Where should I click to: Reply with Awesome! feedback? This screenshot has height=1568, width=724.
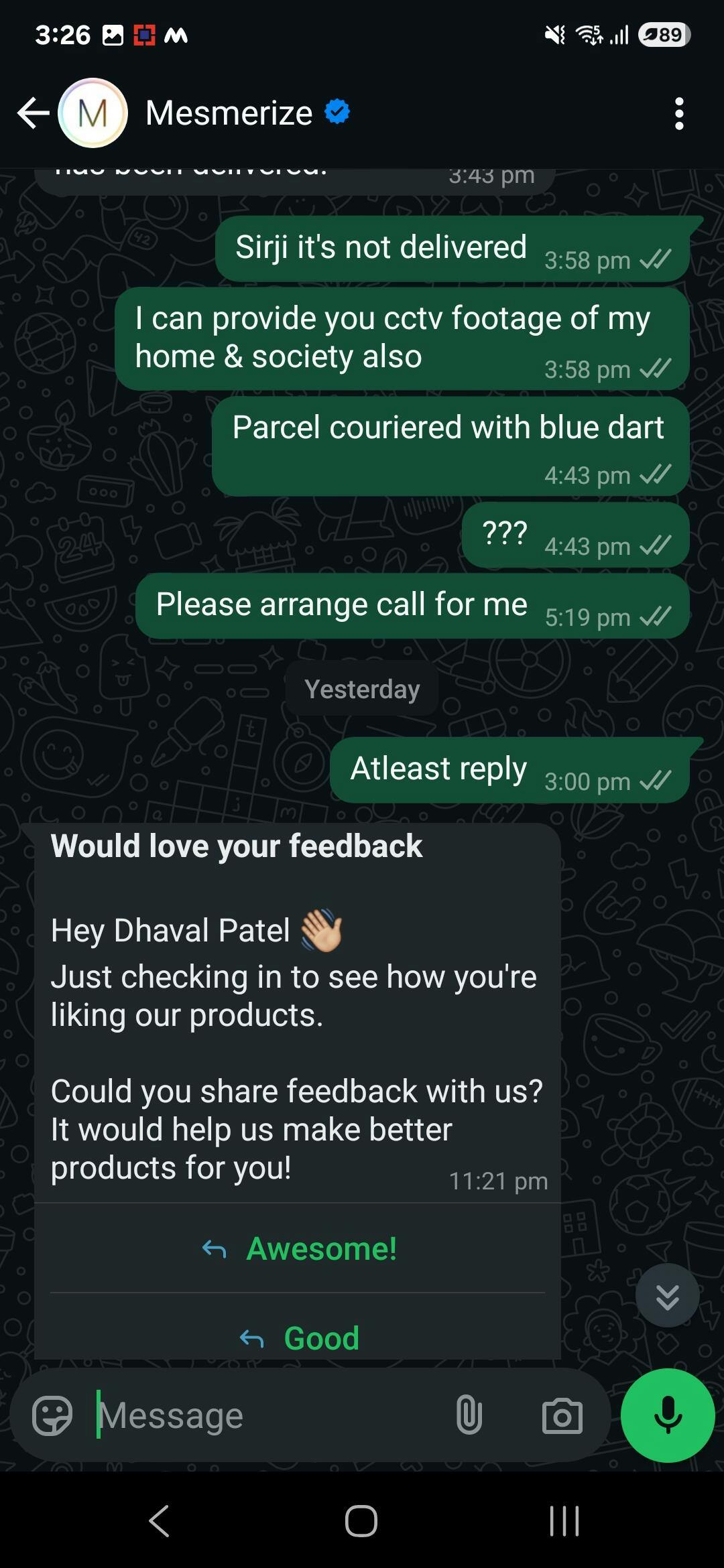(x=299, y=1248)
